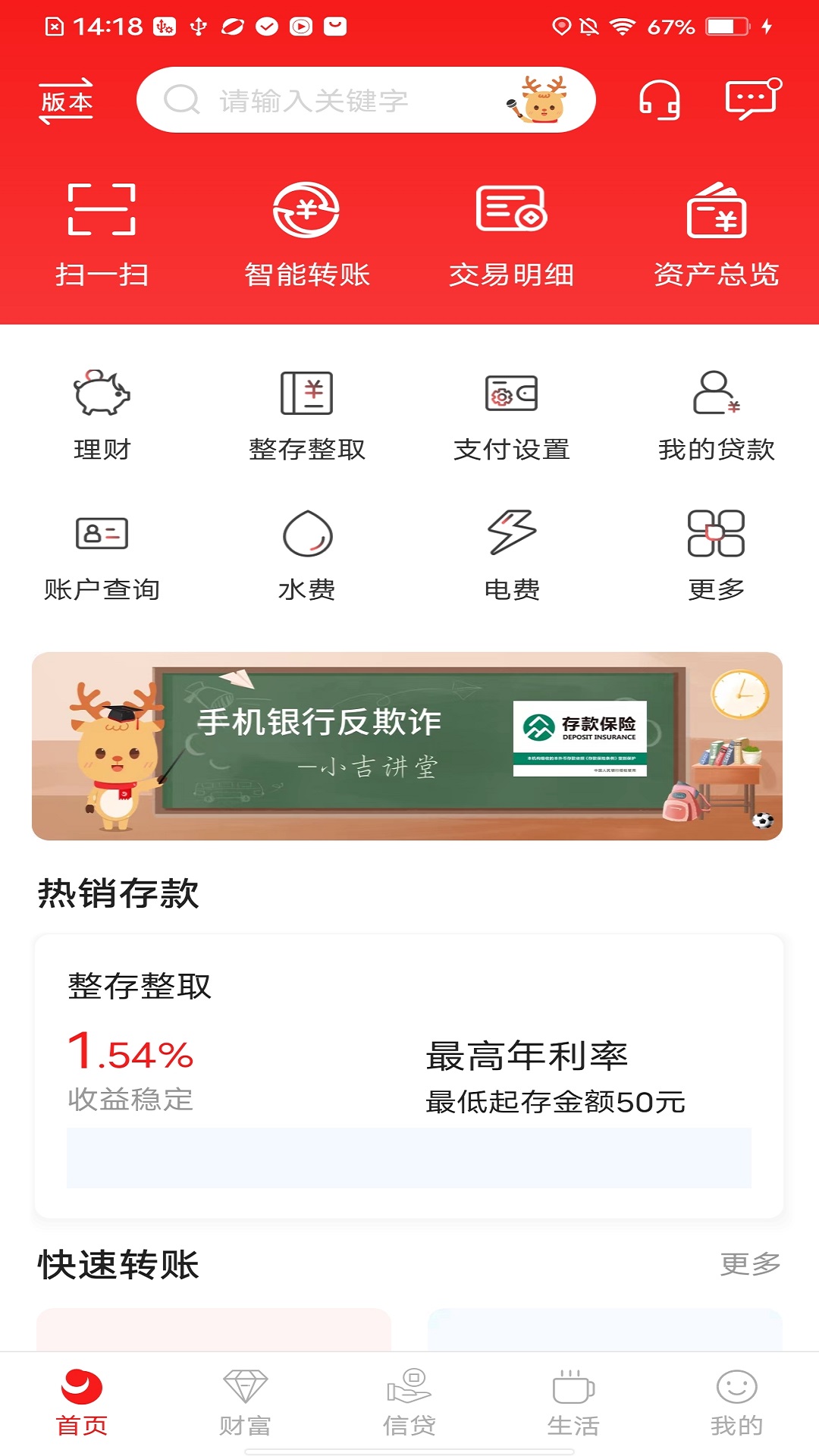Tap the 版本 version switch icon
Viewport: 819px width, 1456px height.
click(x=66, y=101)
